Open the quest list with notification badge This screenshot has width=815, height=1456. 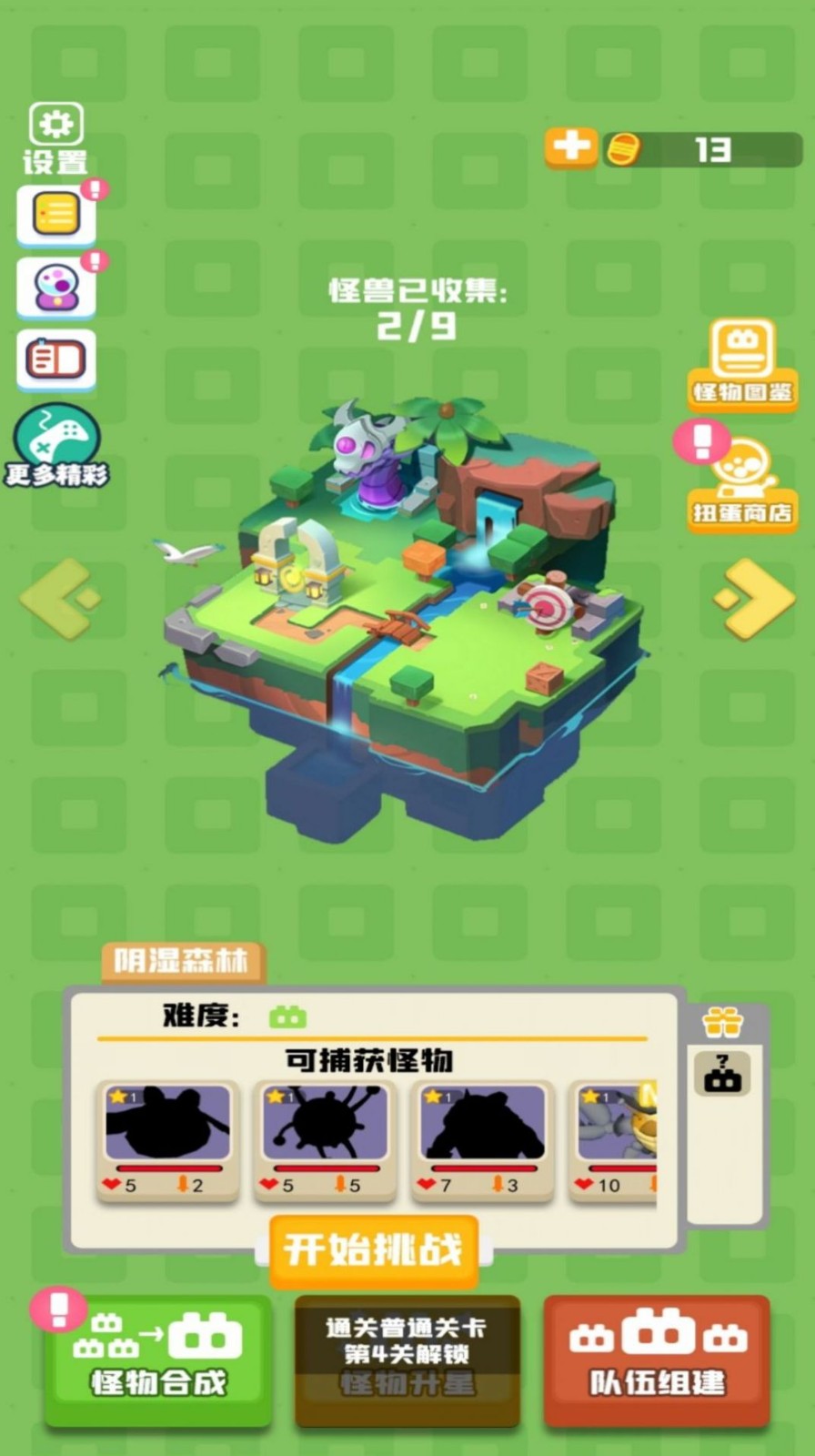coord(55,214)
